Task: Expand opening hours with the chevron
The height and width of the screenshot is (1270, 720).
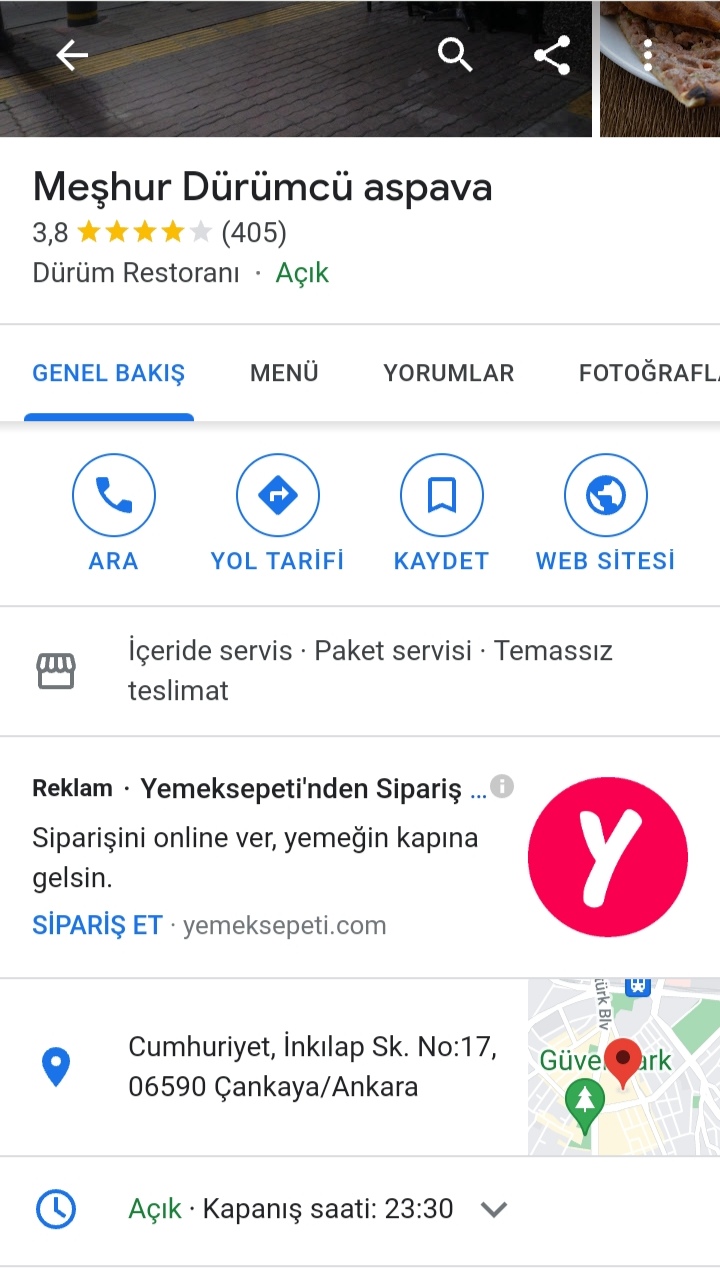Action: point(493,1209)
